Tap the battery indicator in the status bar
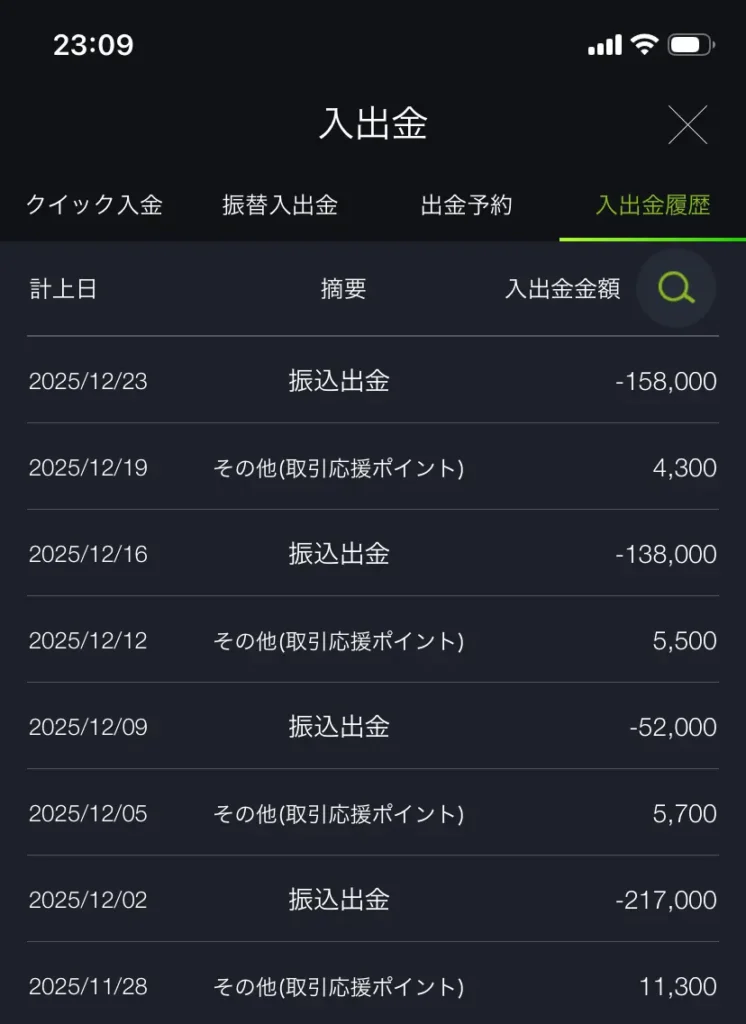 [690, 44]
